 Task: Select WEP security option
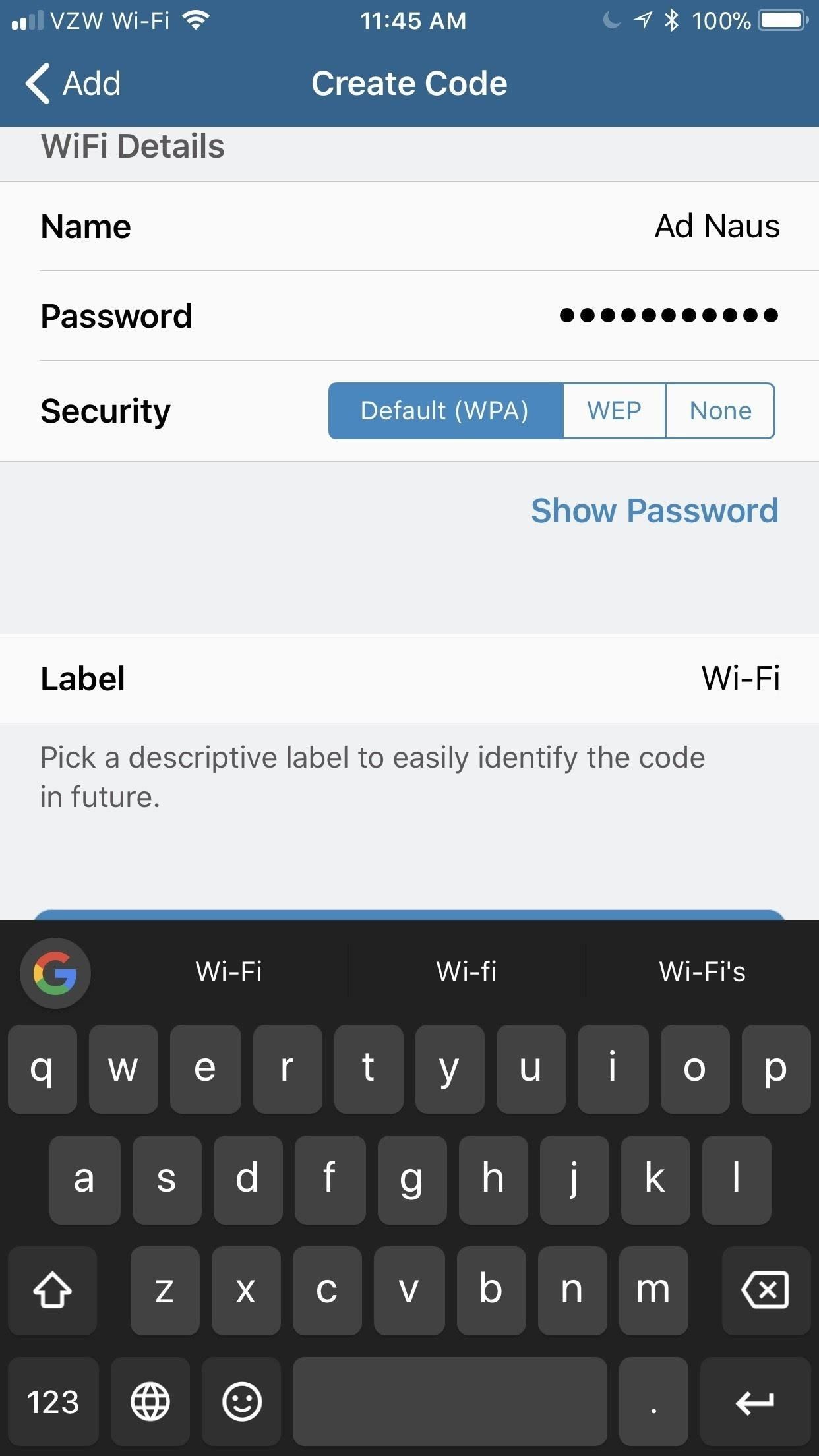pos(613,410)
